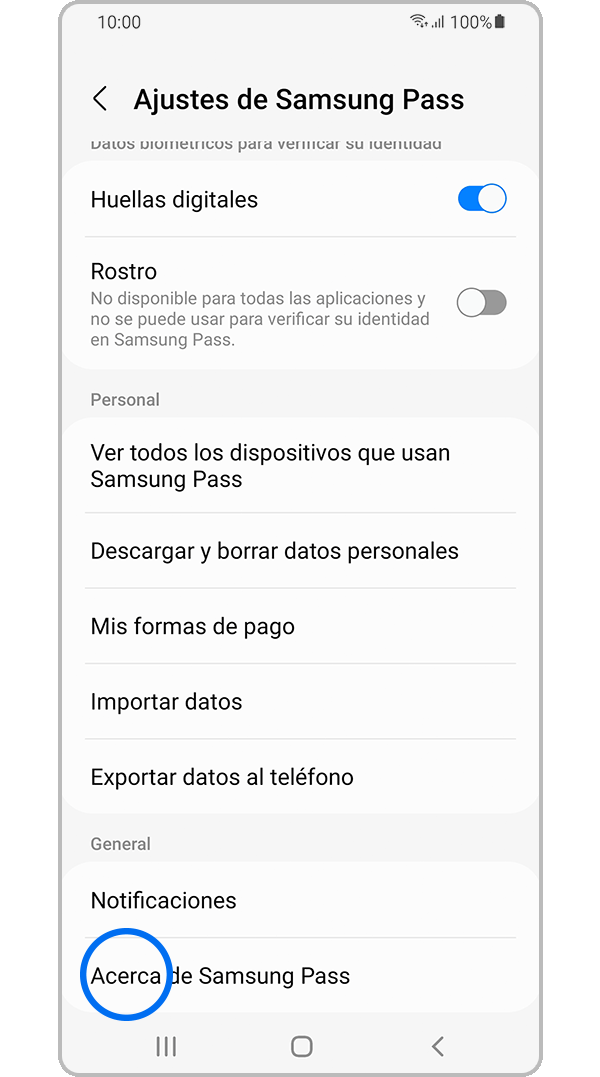The height and width of the screenshot is (1077, 600).
Task: Enable the Rostro toggle
Action: coord(482,302)
